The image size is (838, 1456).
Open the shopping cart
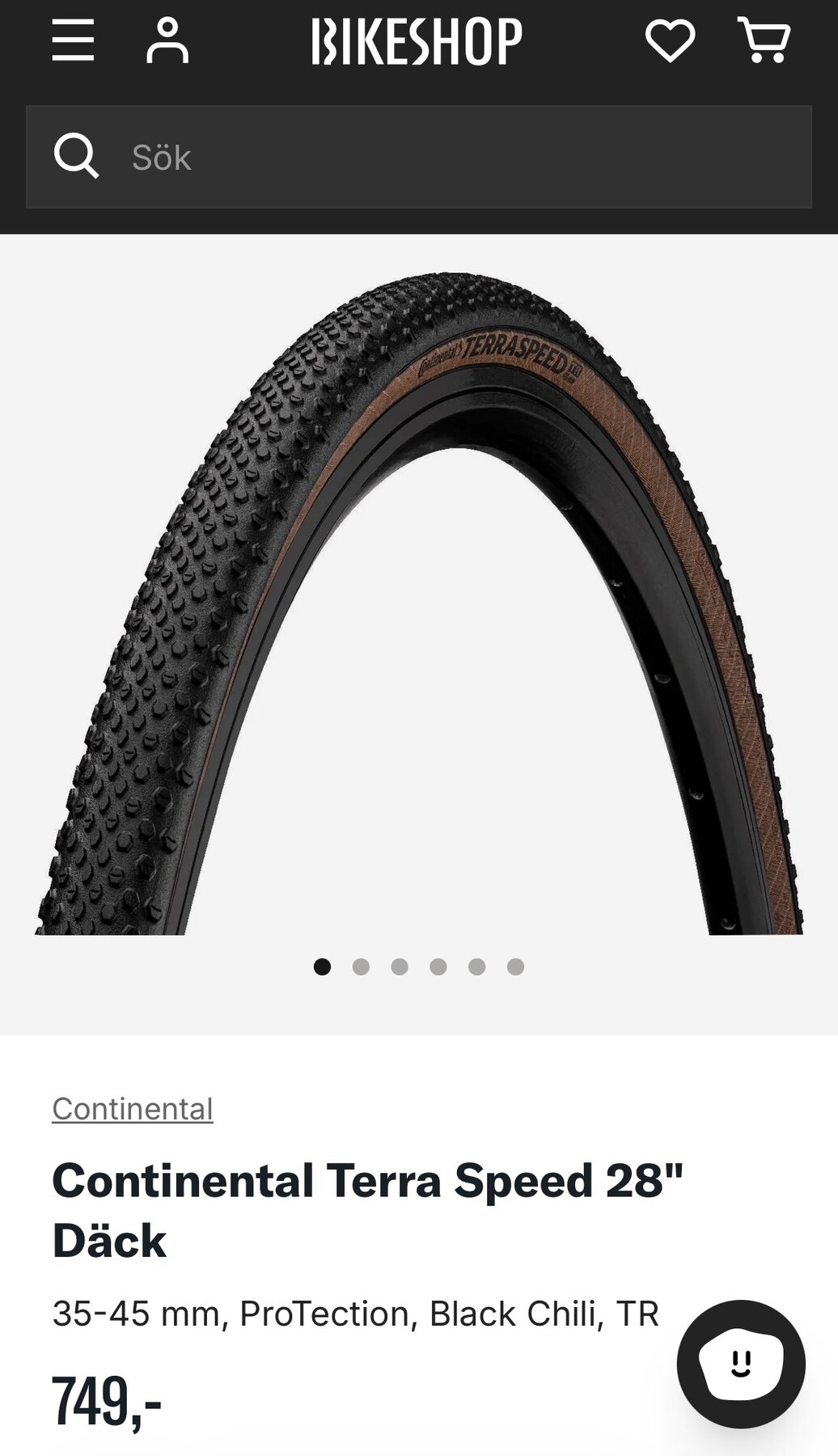pos(764,40)
